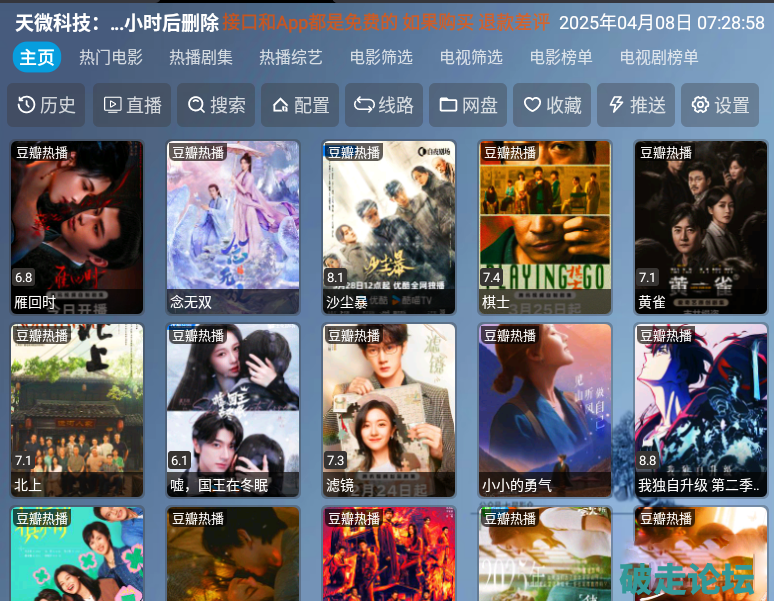View 收藏 favorites
774x601 pixels.
click(552, 105)
